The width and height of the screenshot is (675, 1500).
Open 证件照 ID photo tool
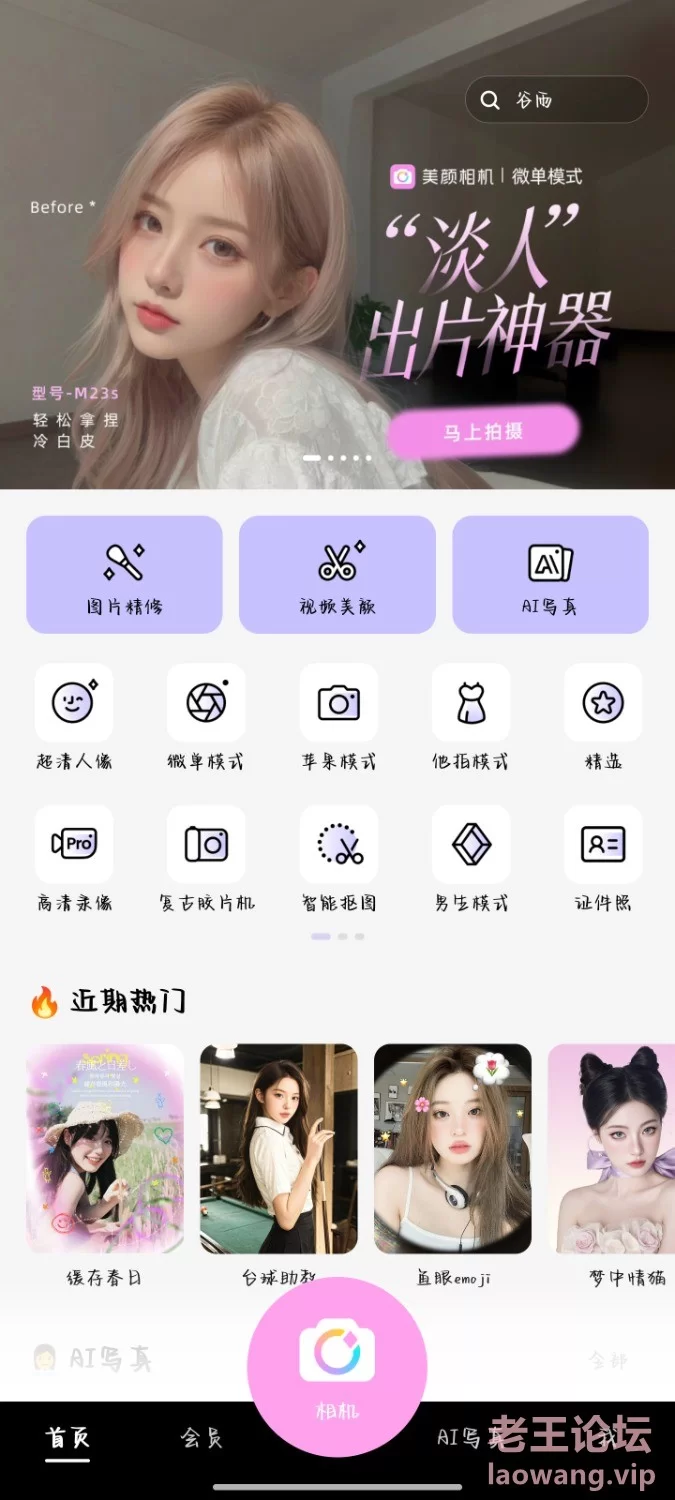[603, 860]
